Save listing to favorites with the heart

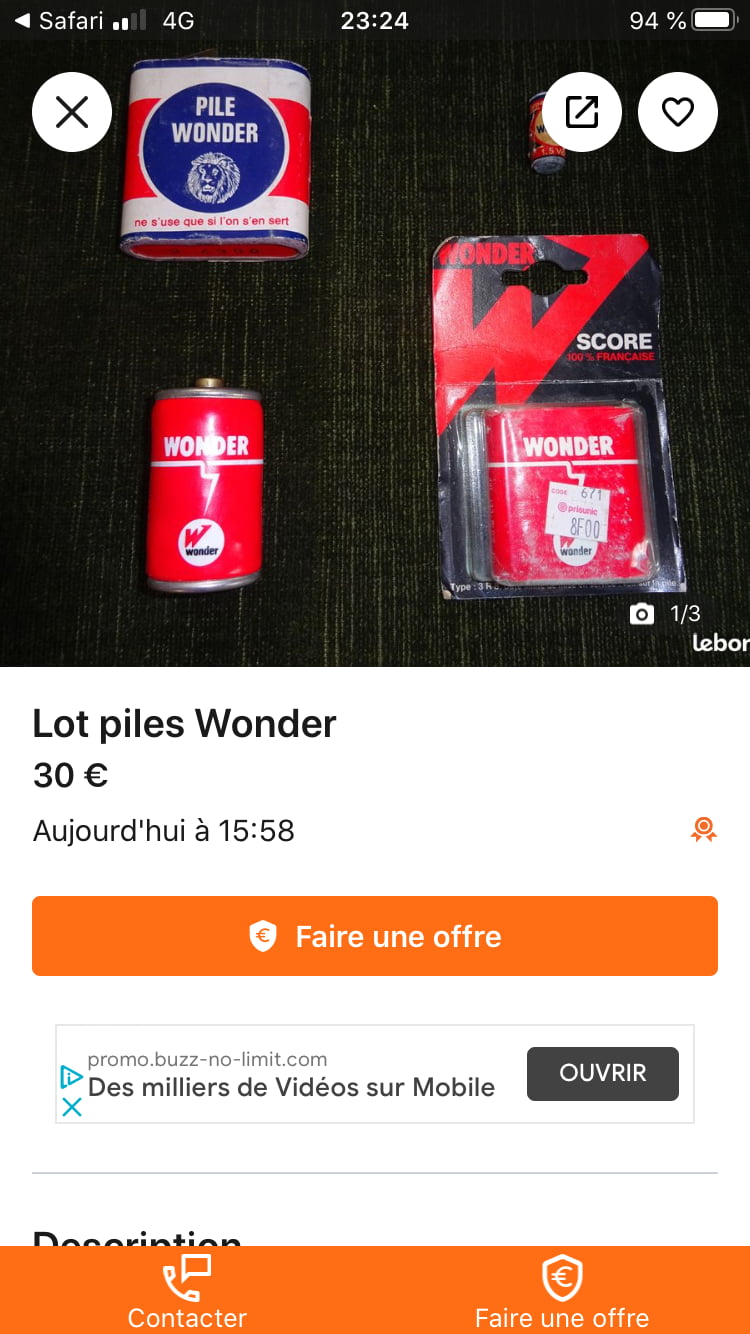(678, 112)
